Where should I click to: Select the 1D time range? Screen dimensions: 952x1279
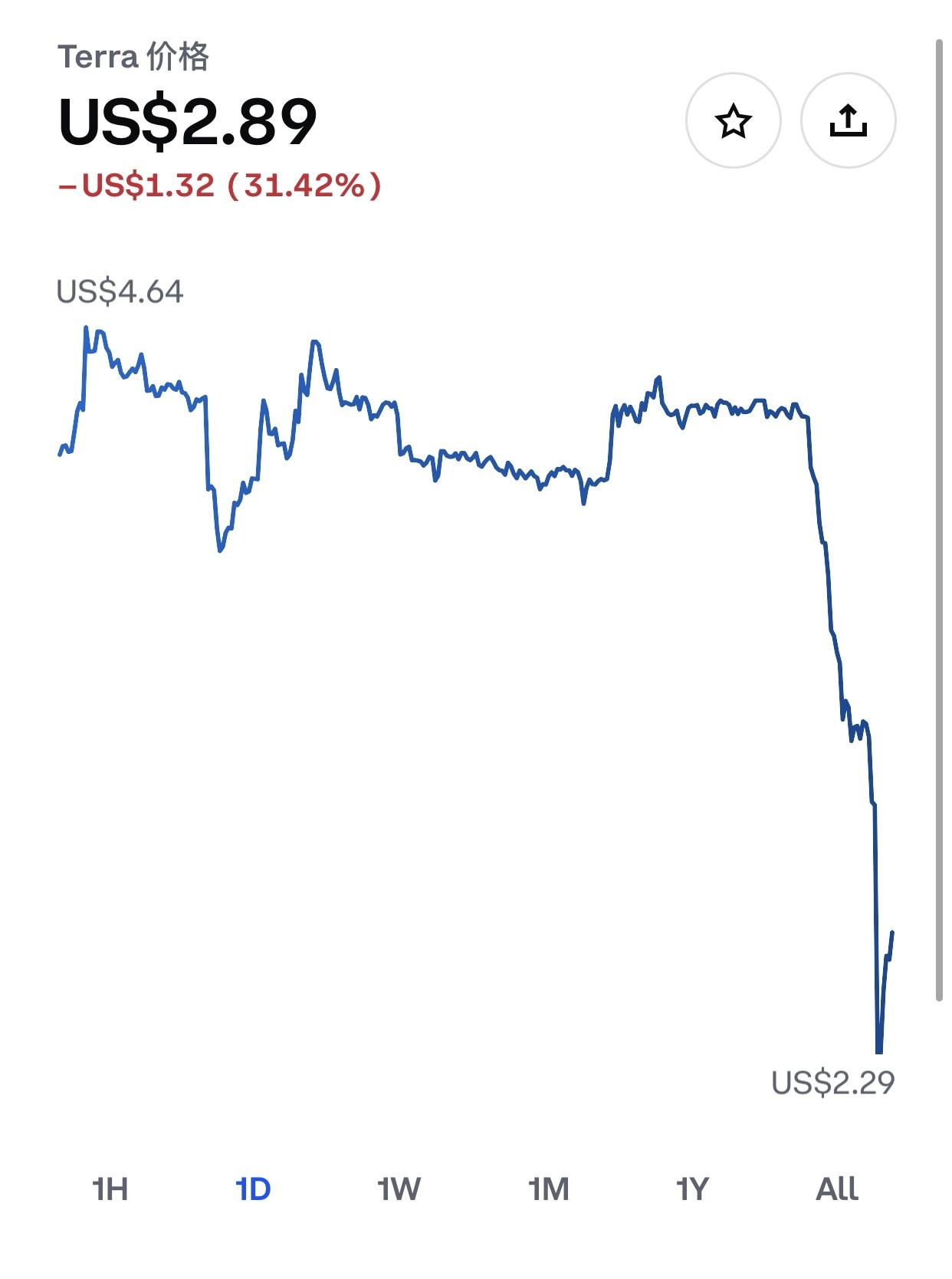(x=253, y=1189)
